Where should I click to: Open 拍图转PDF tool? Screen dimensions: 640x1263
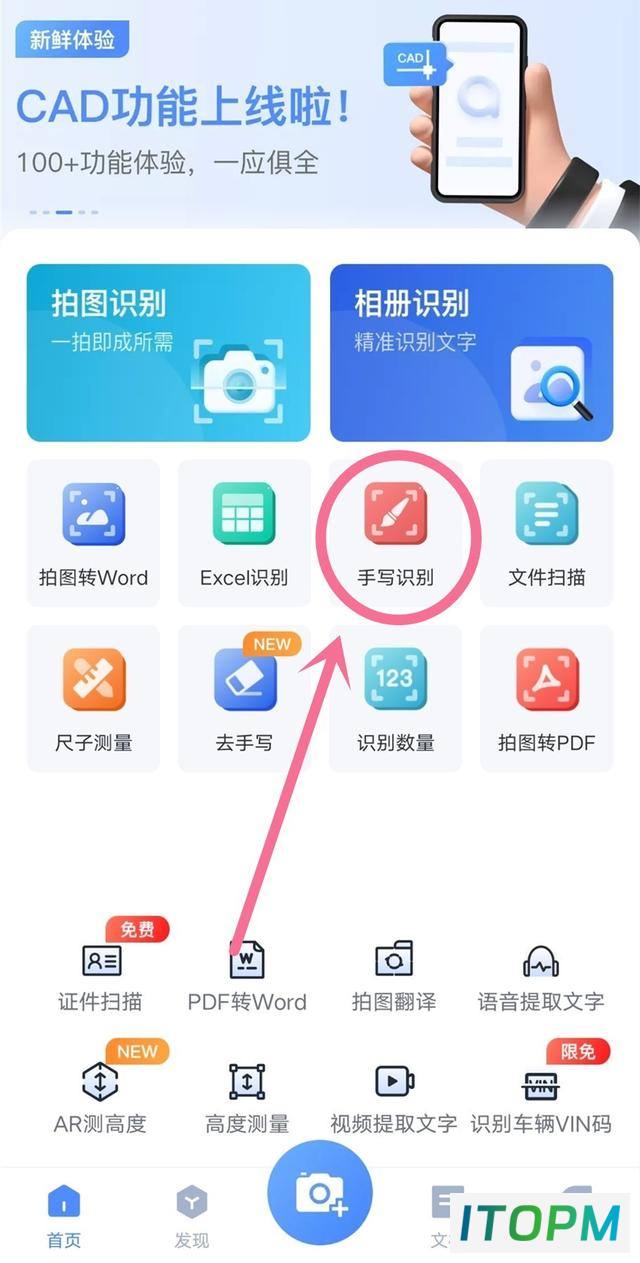pyautogui.click(x=547, y=699)
